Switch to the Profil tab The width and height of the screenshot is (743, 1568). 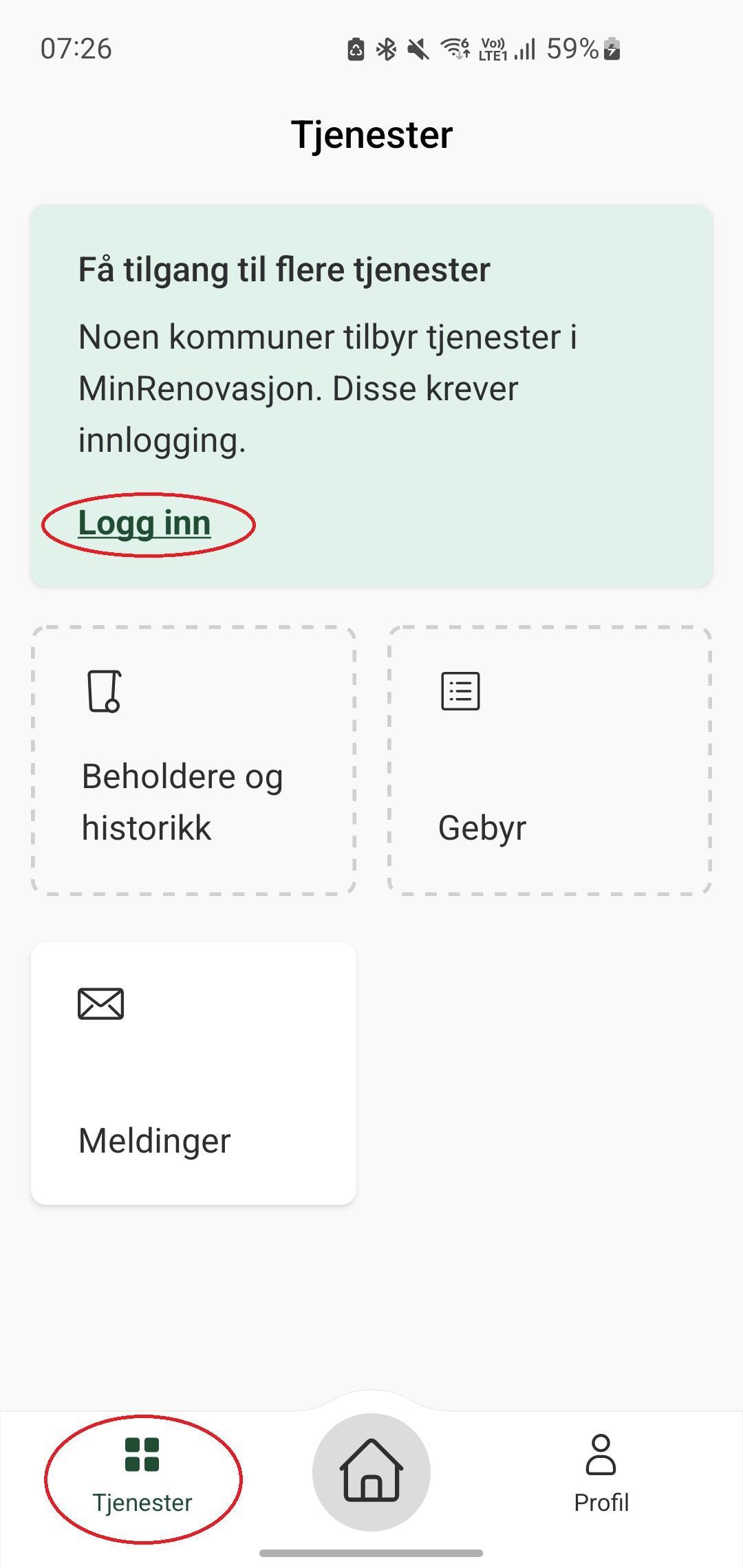[x=601, y=1476]
